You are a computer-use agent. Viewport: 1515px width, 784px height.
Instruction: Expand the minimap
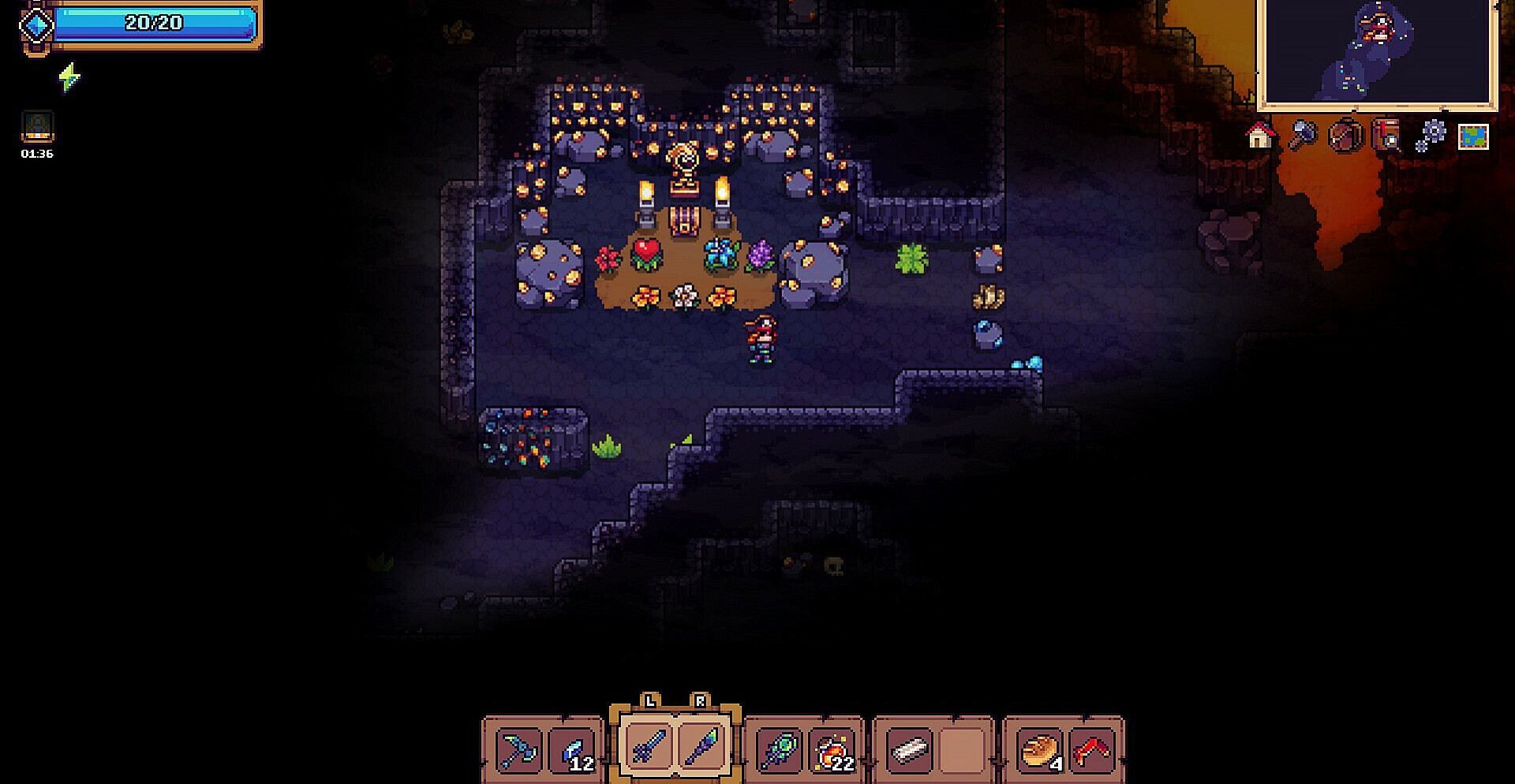[1377, 51]
